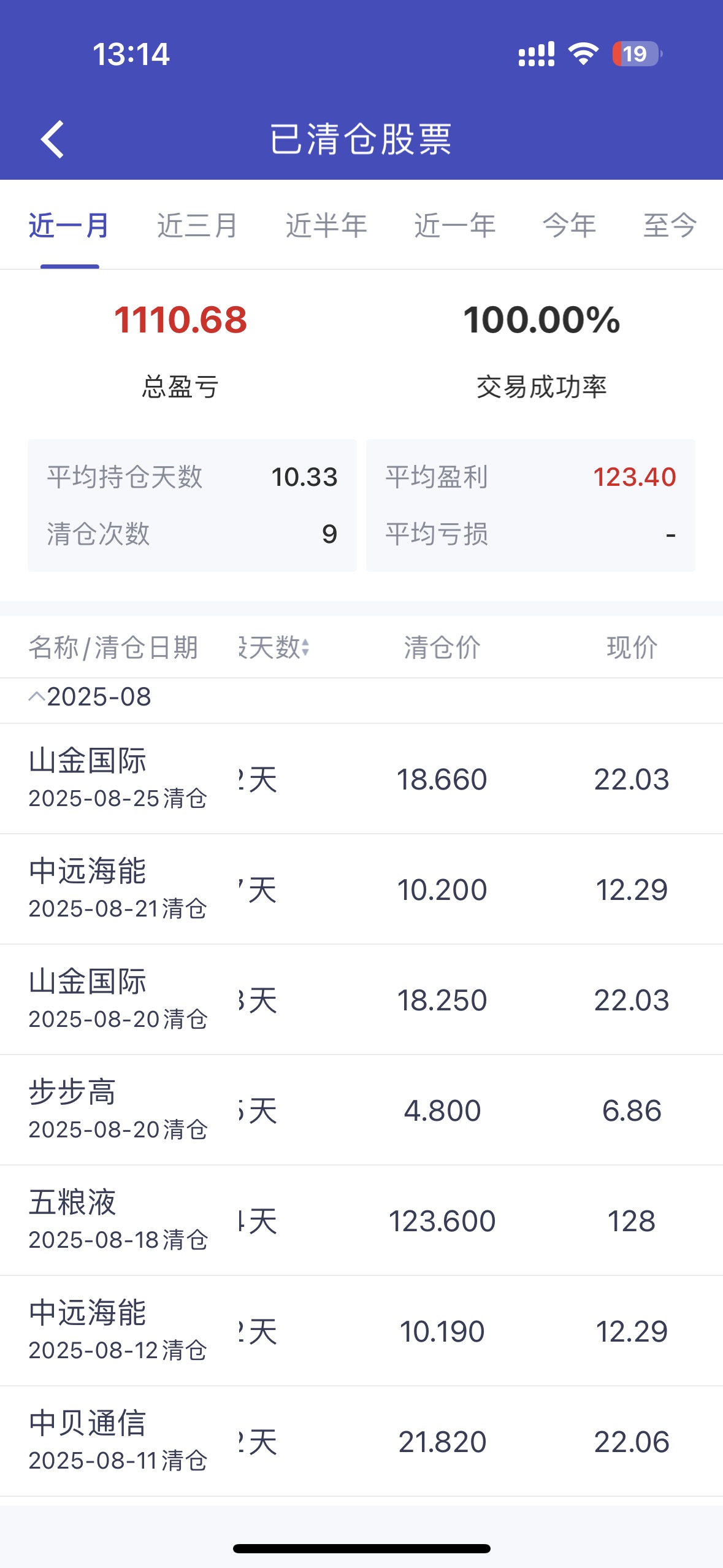
Task: Open the 五粮液 cleared position row
Action: pyautogui.click(x=361, y=1220)
